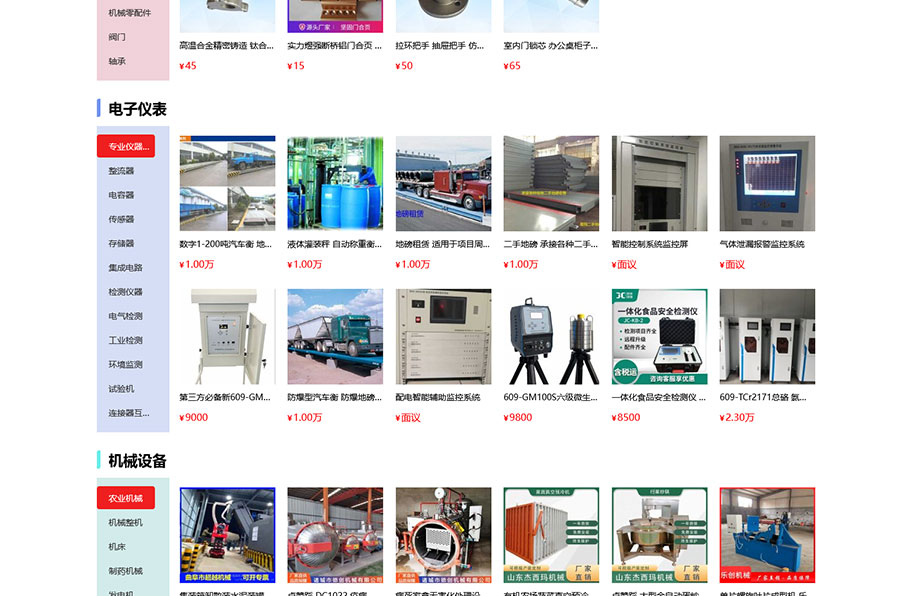Open the 整流器 category
The width and height of the screenshot is (900, 596).
coord(121,171)
